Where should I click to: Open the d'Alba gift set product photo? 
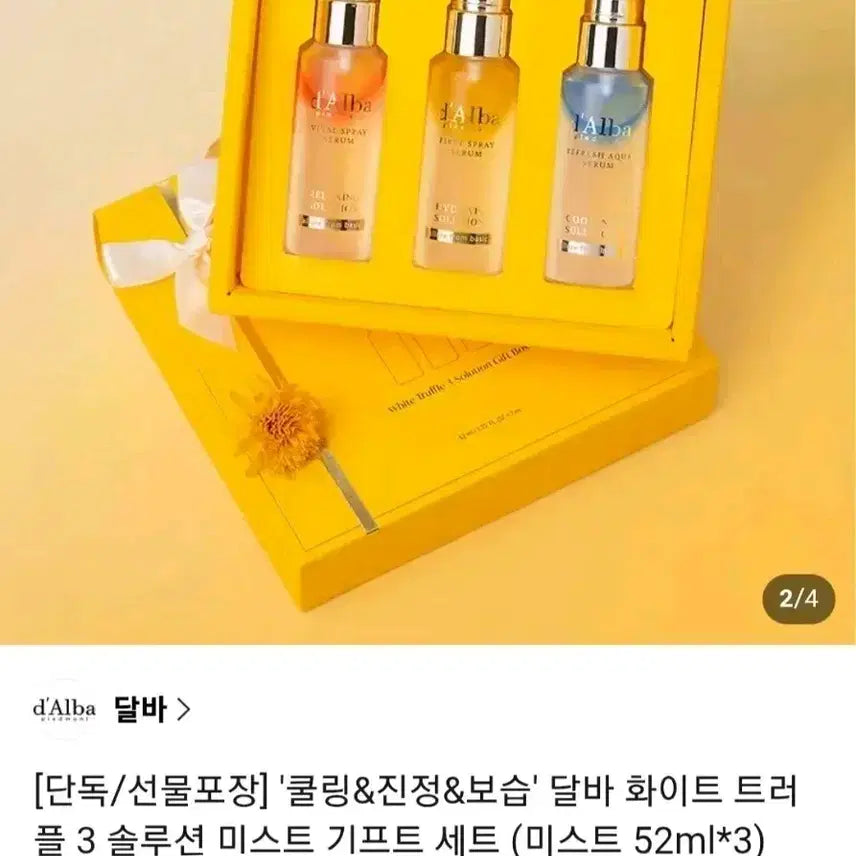pyautogui.click(x=428, y=320)
